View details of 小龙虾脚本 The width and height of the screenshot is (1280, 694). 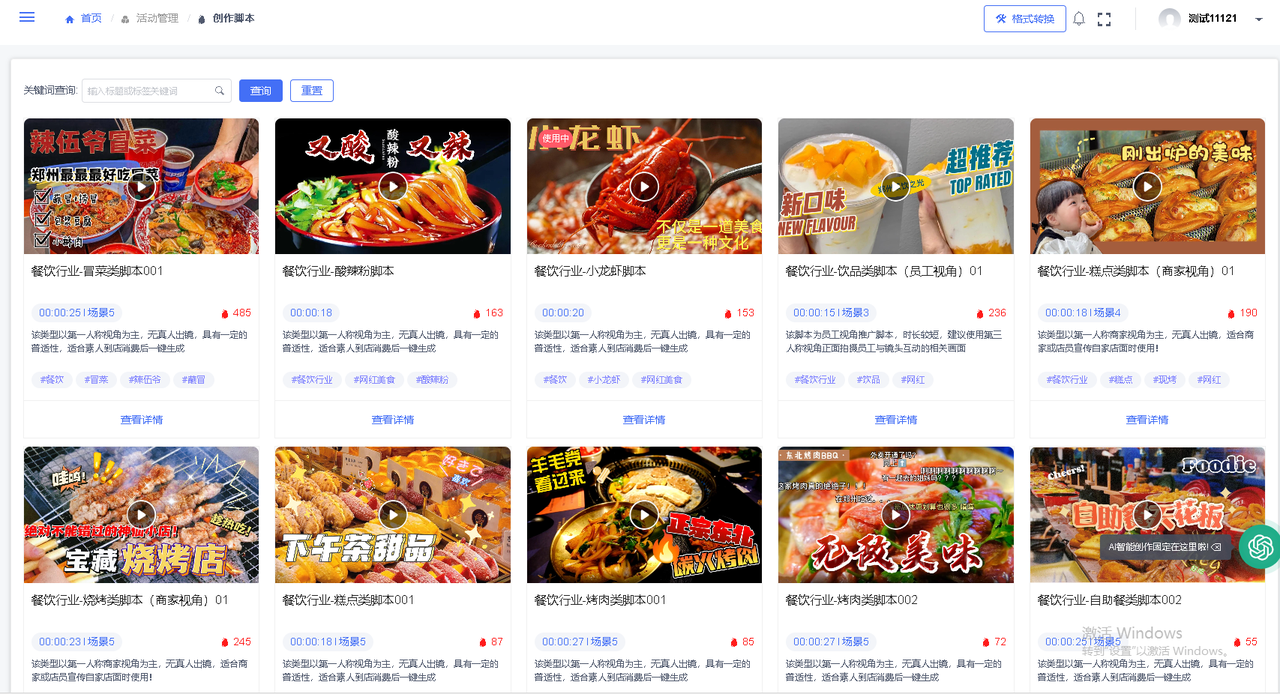click(x=644, y=420)
